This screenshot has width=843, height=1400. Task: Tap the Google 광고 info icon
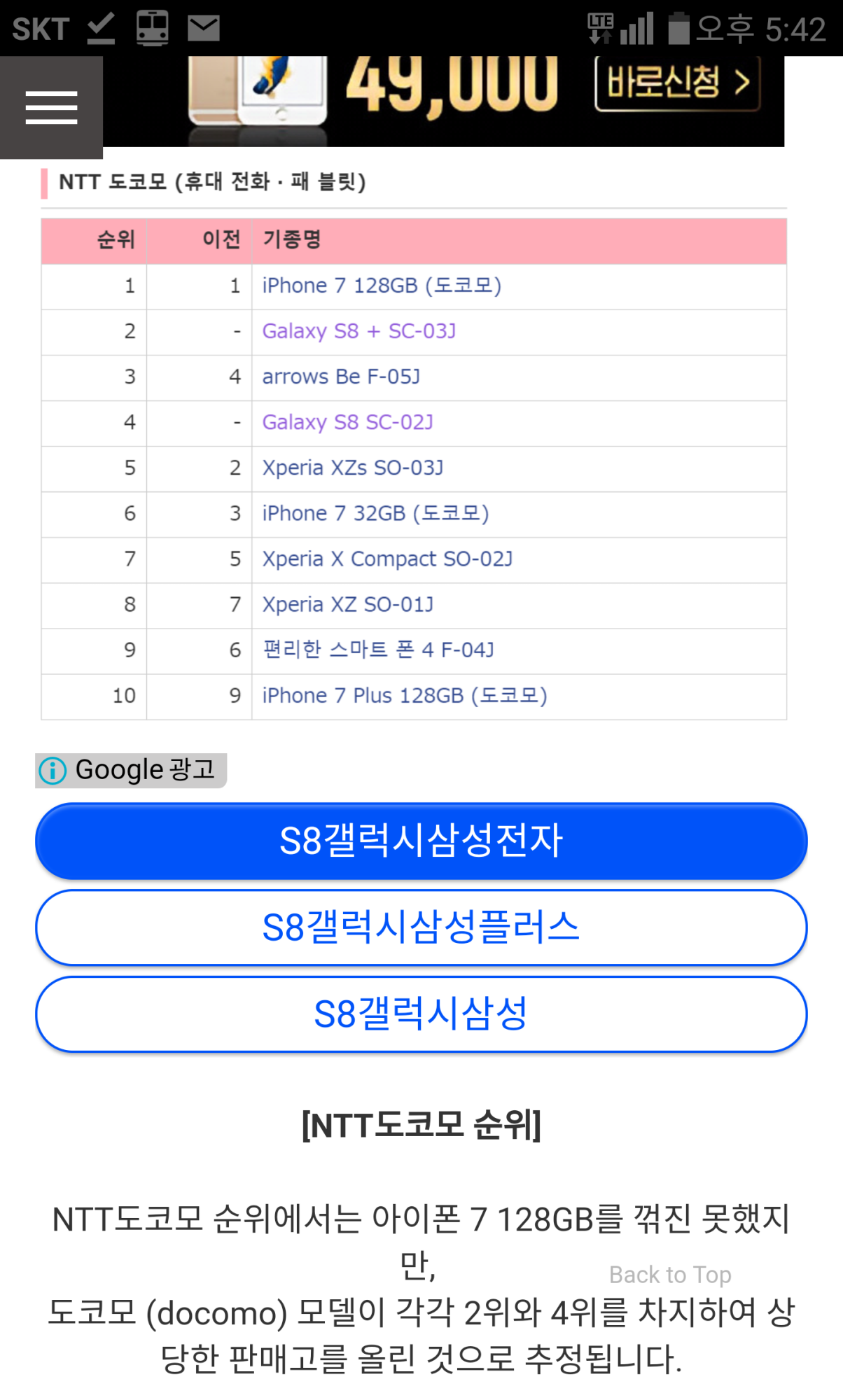click(53, 771)
